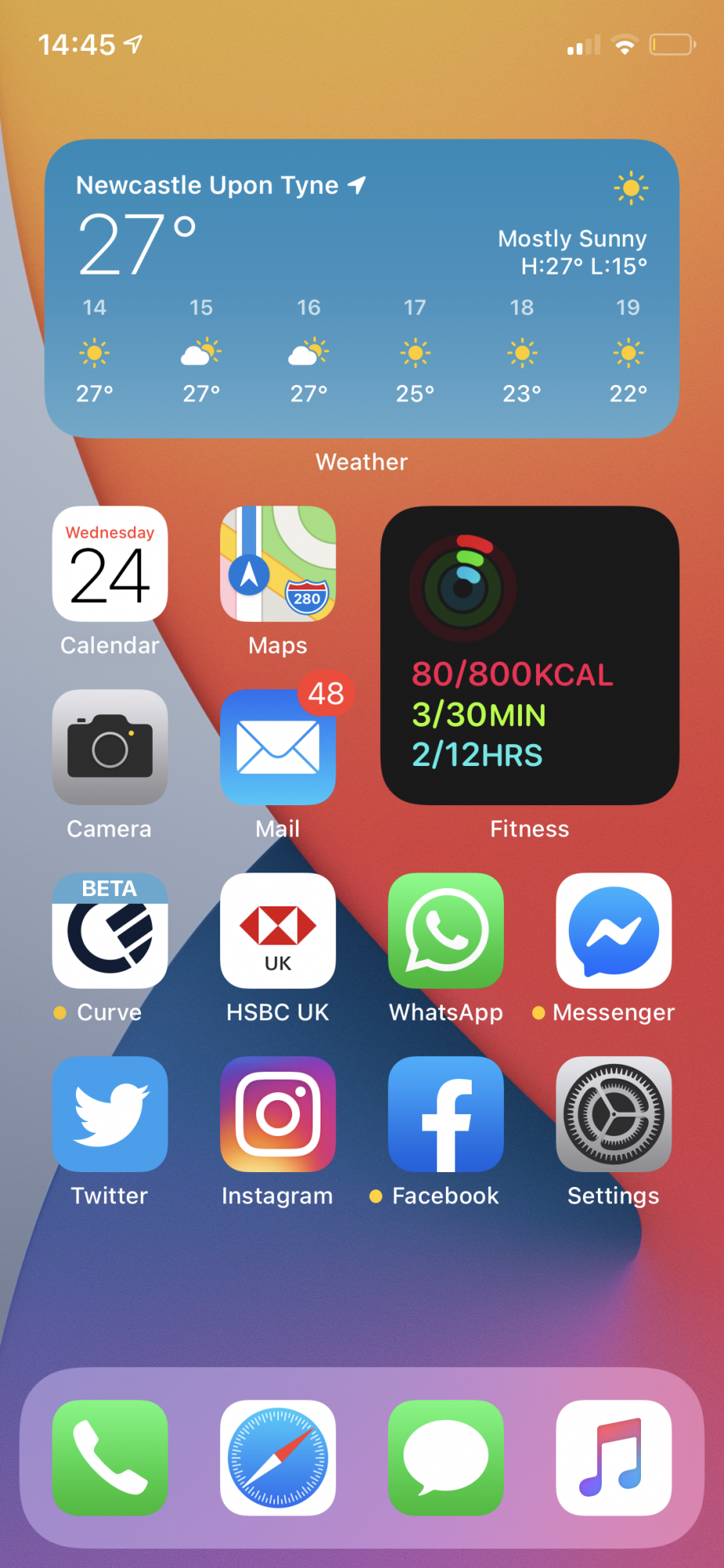Launch Instagram
The height and width of the screenshot is (1568, 724).
tap(278, 1114)
